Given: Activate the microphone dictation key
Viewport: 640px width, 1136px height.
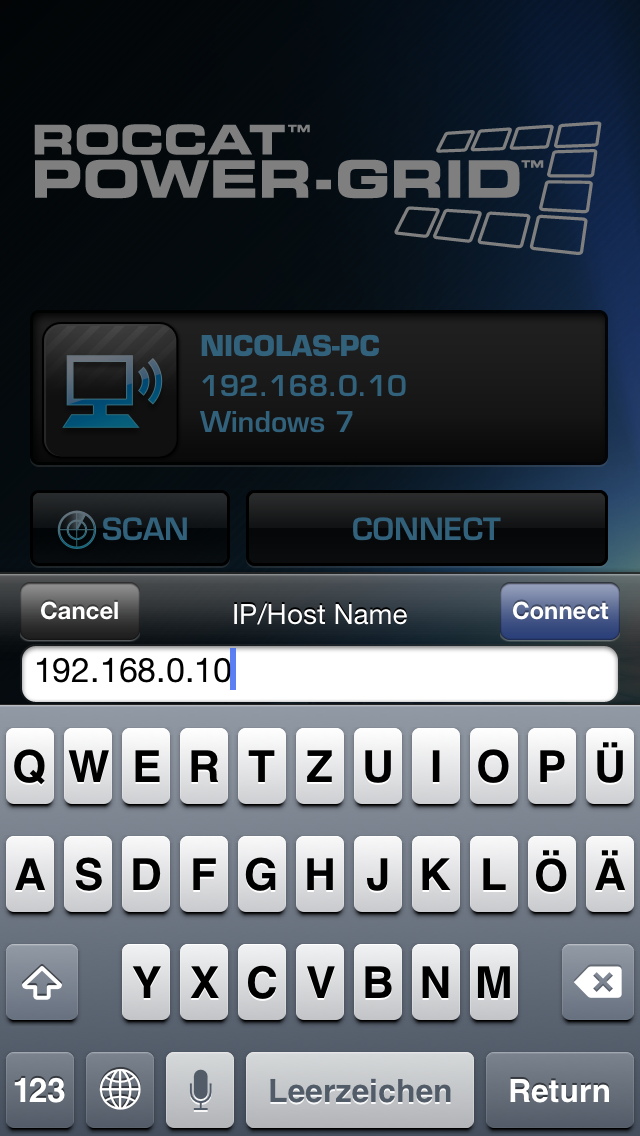Looking at the screenshot, I should click(x=200, y=1090).
